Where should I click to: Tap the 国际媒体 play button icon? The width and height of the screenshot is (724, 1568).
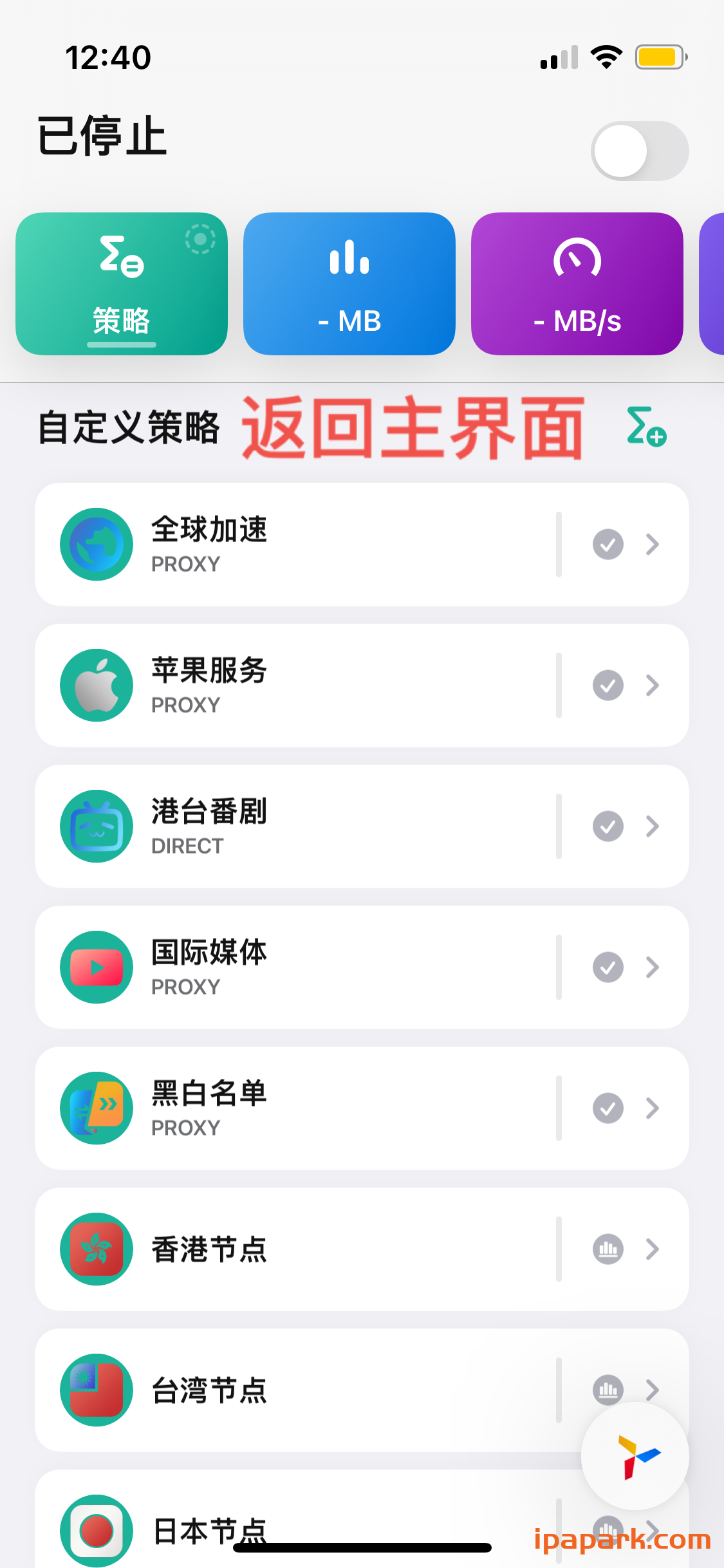(x=96, y=967)
